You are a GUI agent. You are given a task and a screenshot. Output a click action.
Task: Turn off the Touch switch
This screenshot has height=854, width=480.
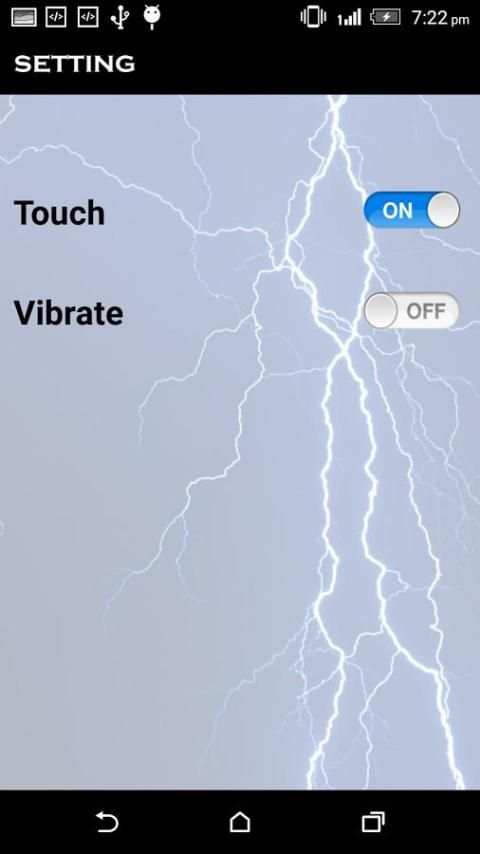point(411,210)
